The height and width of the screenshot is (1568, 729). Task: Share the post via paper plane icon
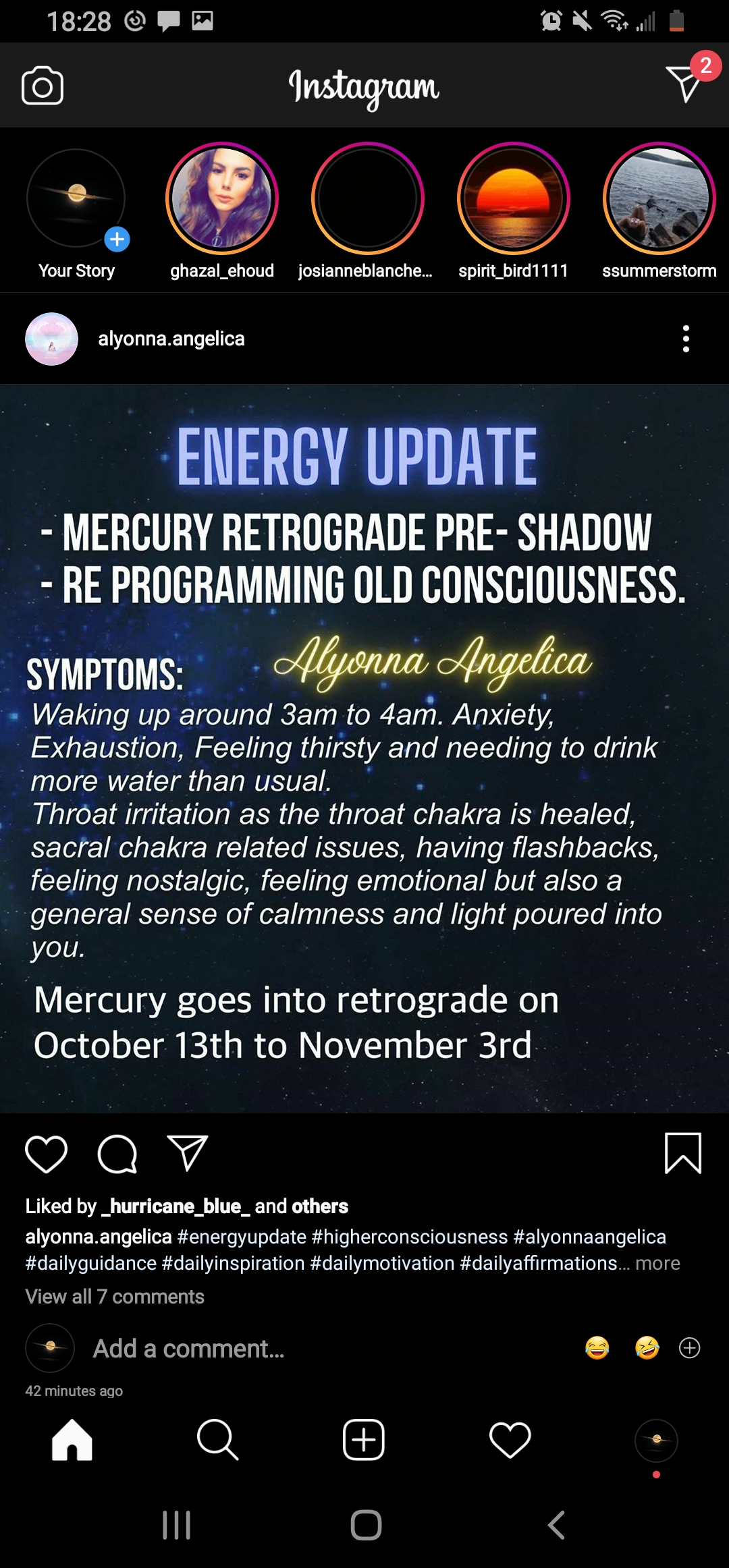[x=188, y=1152]
